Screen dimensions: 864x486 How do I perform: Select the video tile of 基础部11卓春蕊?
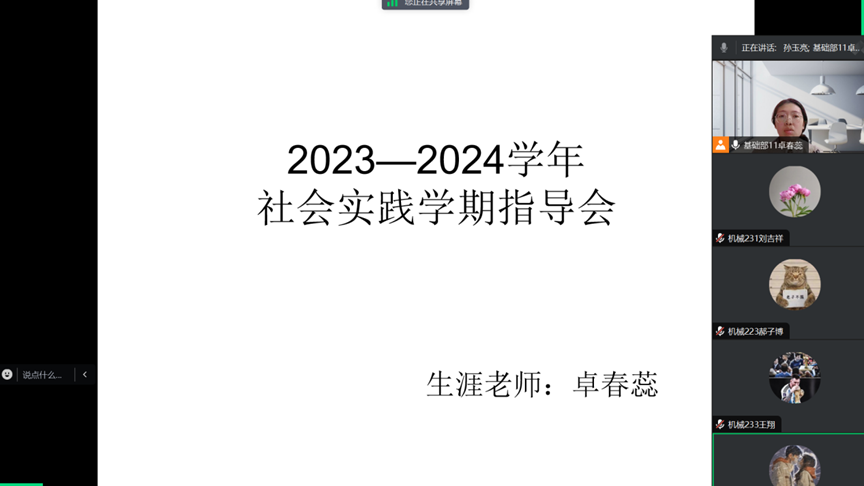point(787,105)
